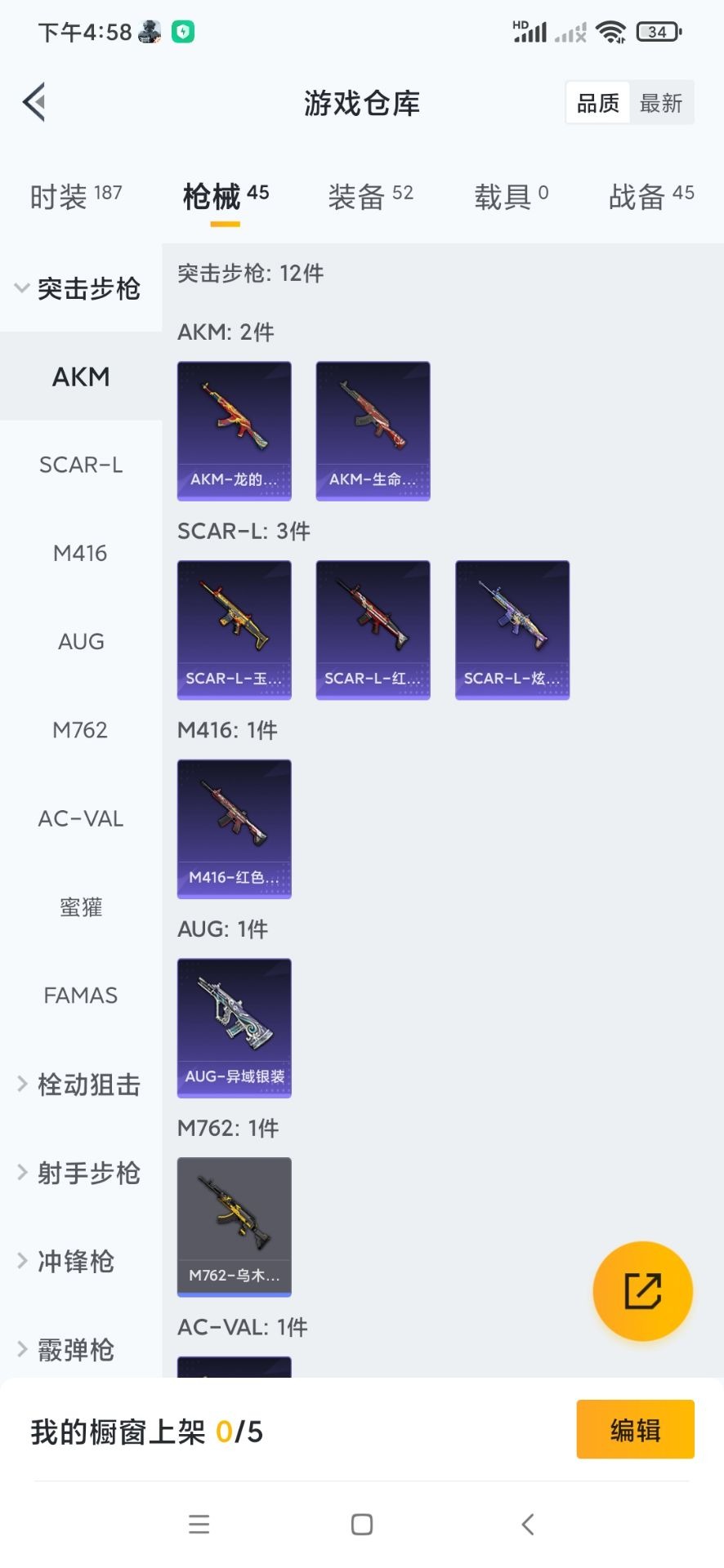724x1568 pixels.
Task: Tap the orange floating share button
Action: pos(642,1290)
